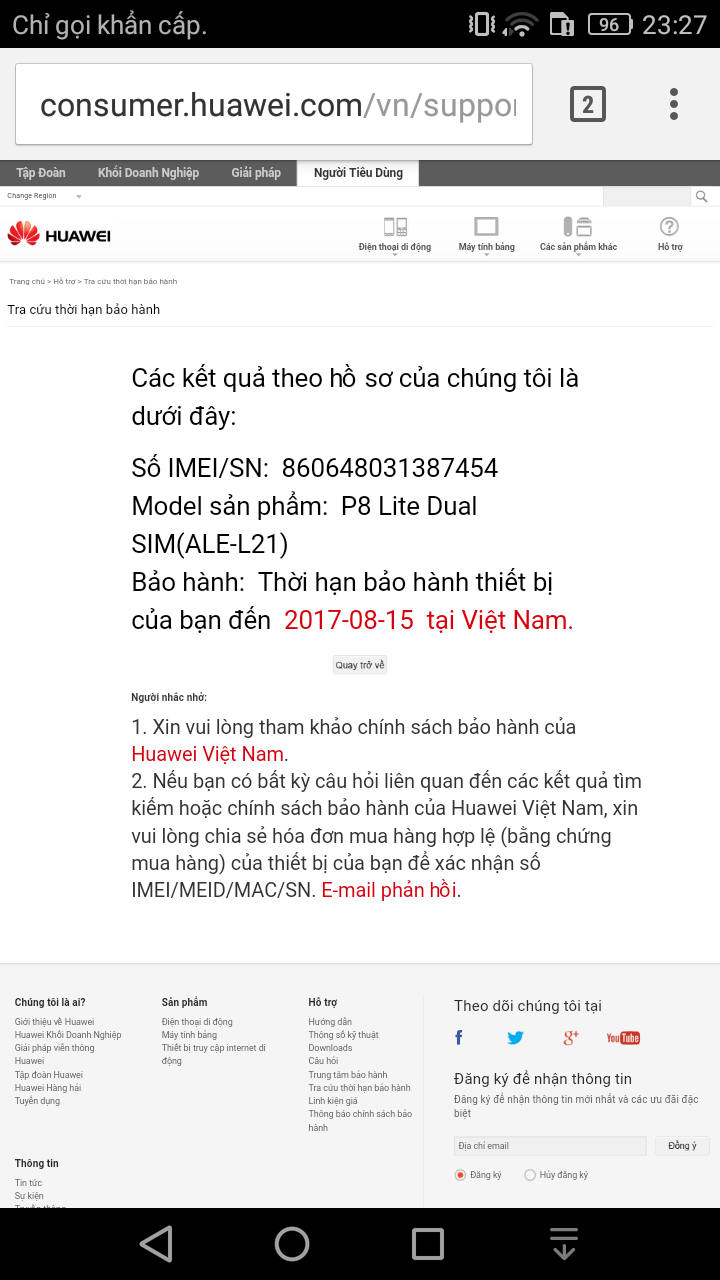Open the Các sản phẩm khác menu
The width and height of the screenshot is (720, 1280).
[x=578, y=235]
